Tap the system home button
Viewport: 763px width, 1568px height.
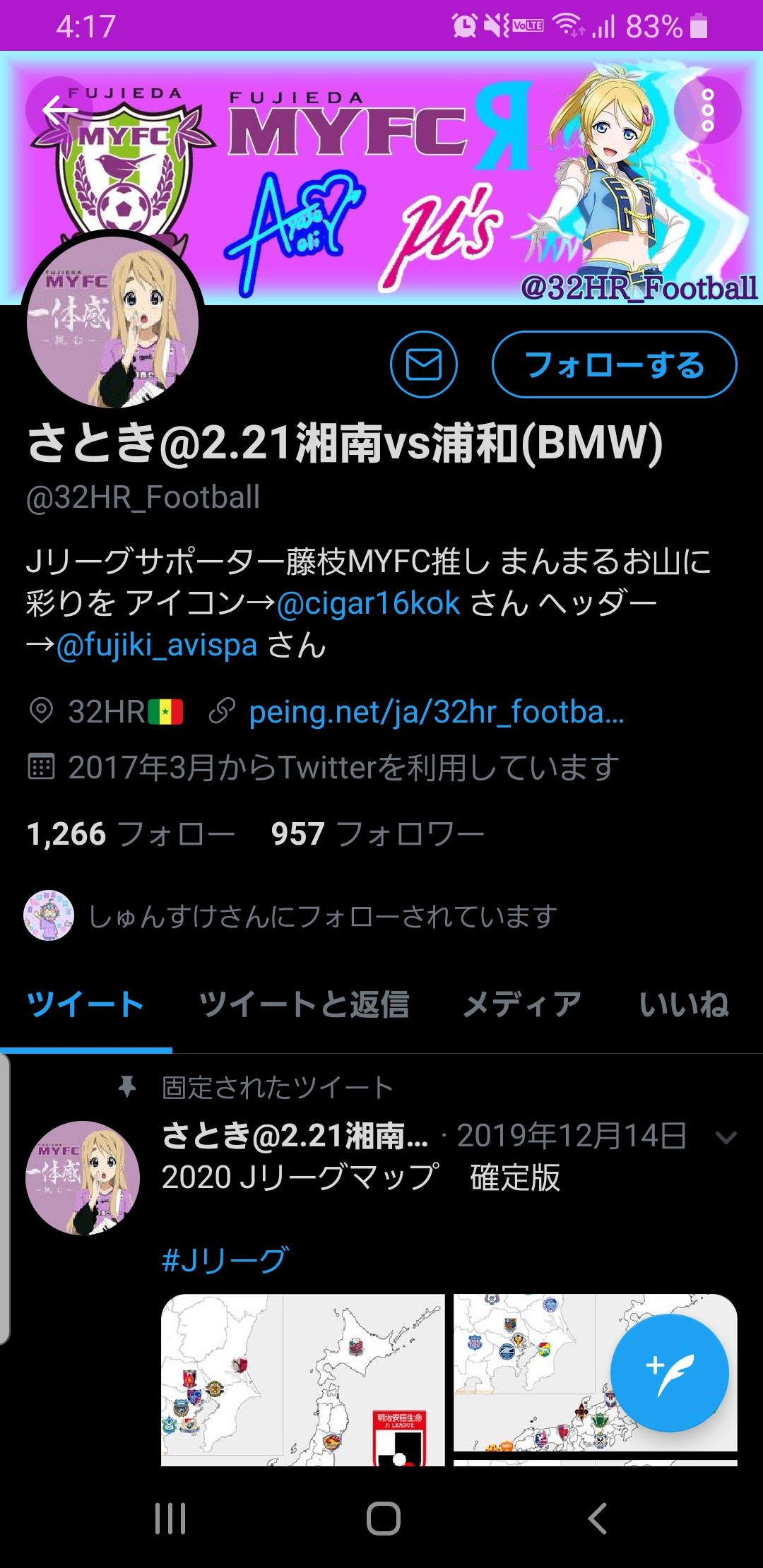click(383, 1519)
